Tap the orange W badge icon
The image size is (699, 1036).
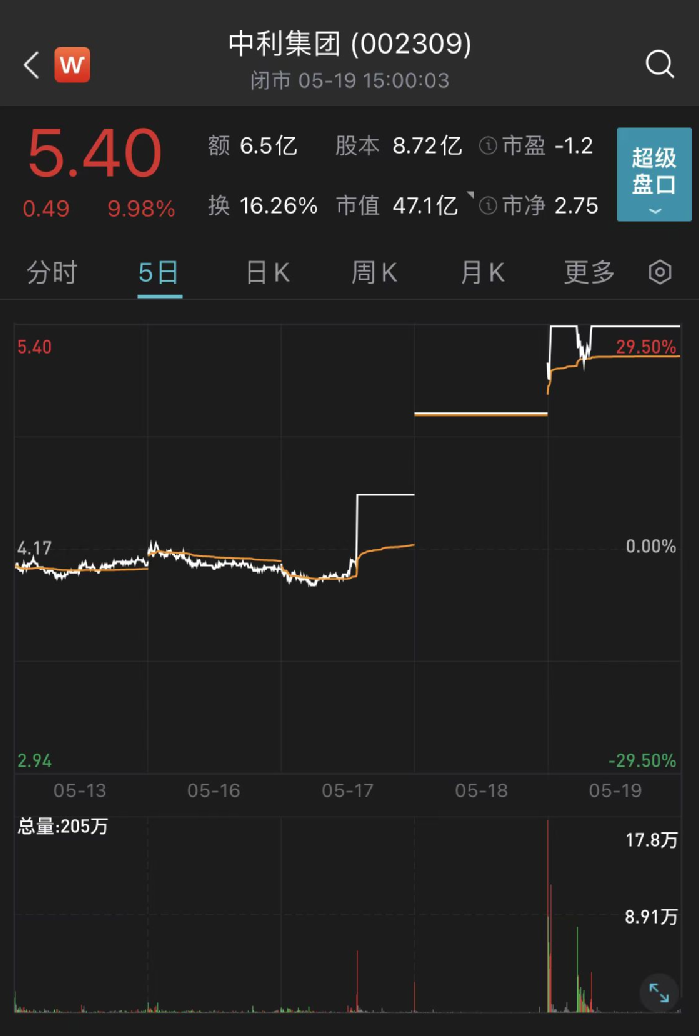click(72, 66)
